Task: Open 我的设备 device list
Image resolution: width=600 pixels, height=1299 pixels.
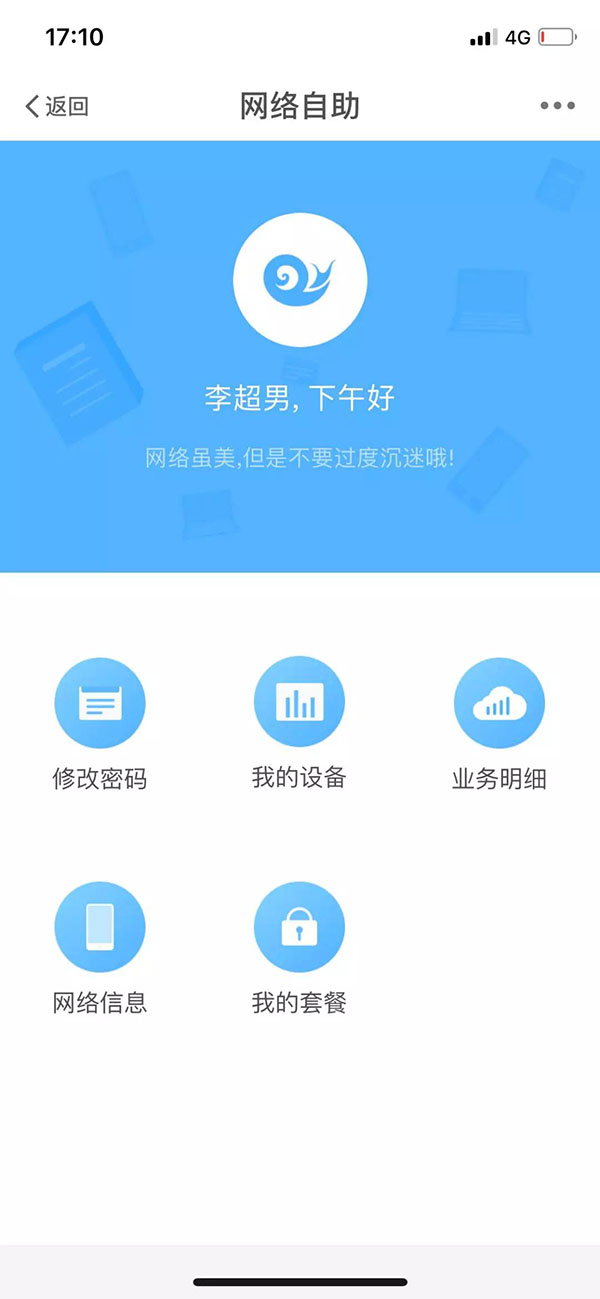Action: point(299,704)
